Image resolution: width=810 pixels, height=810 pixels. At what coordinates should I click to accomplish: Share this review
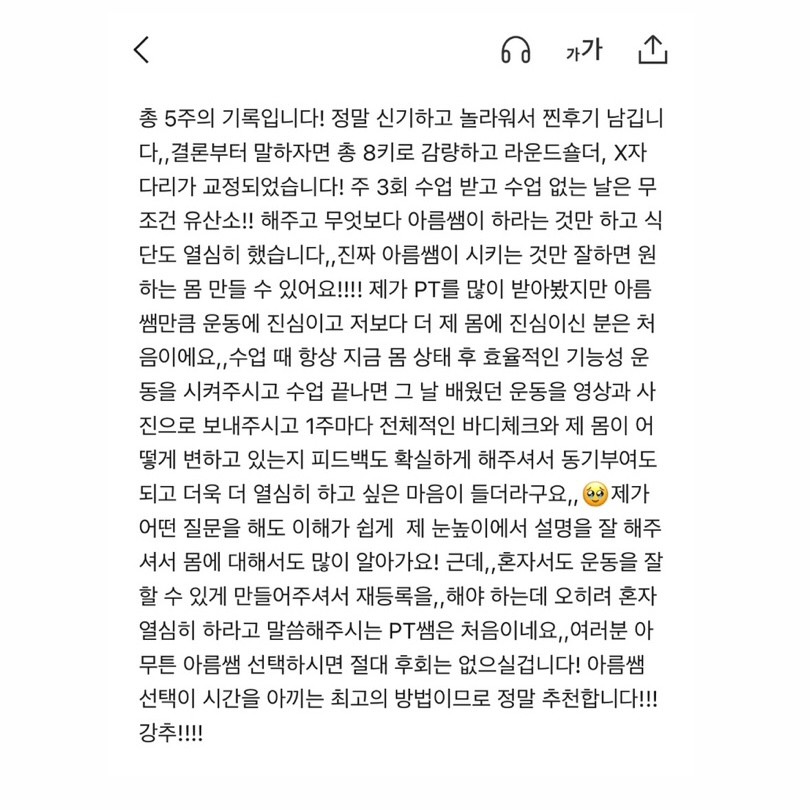[x=652, y=49]
